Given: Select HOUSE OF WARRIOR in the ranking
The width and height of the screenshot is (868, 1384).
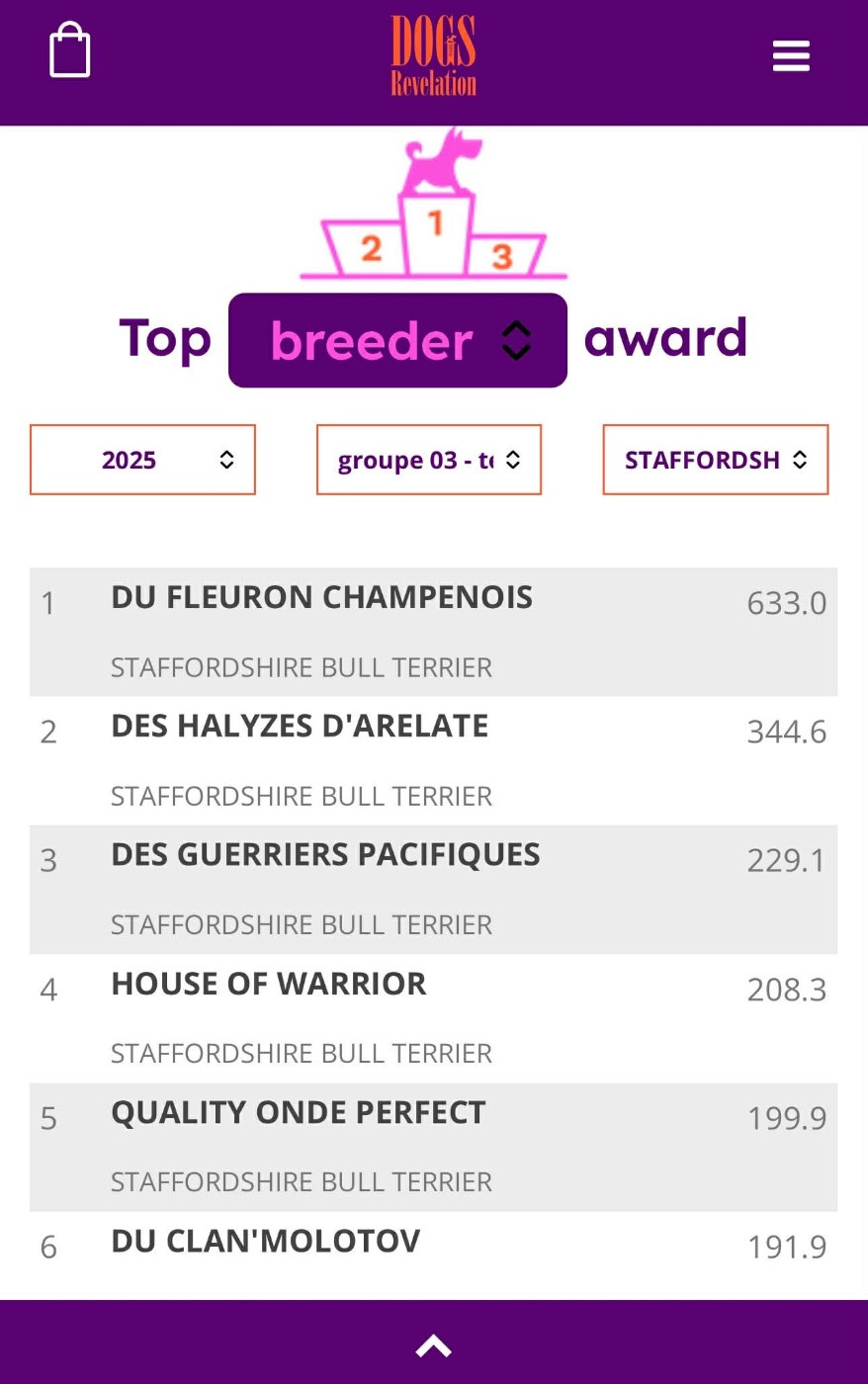Looking at the screenshot, I should coord(268,983).
